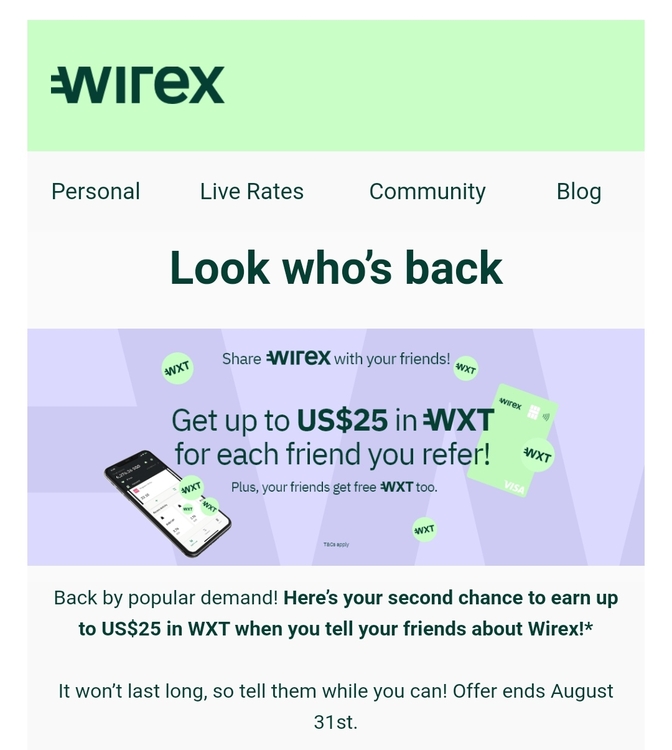Go to Live Rates
672x750 pixels.
[x=251, y=191]
